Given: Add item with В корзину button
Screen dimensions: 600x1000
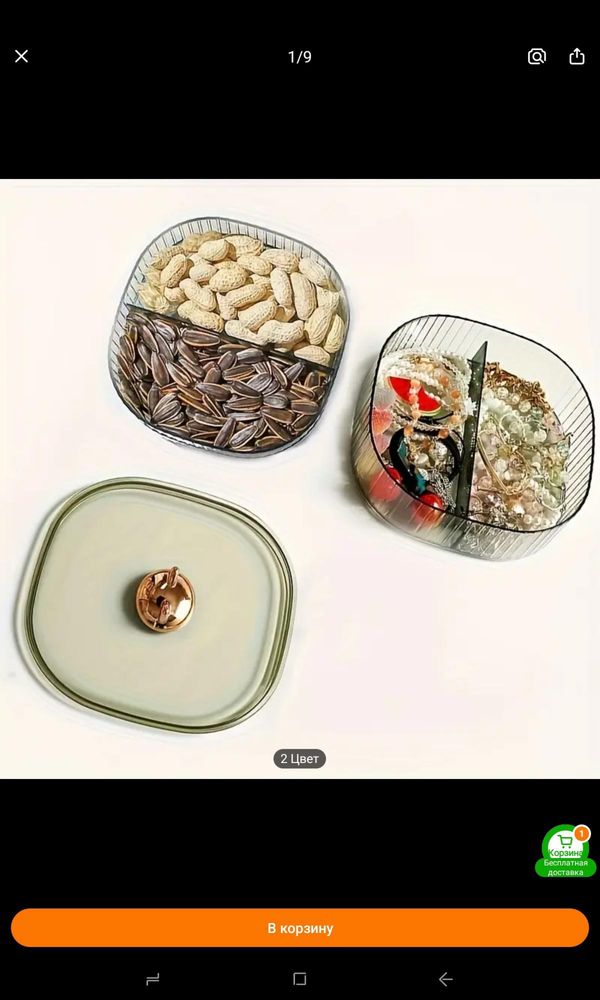Looking at the screenshot, I should pos(300,928).
